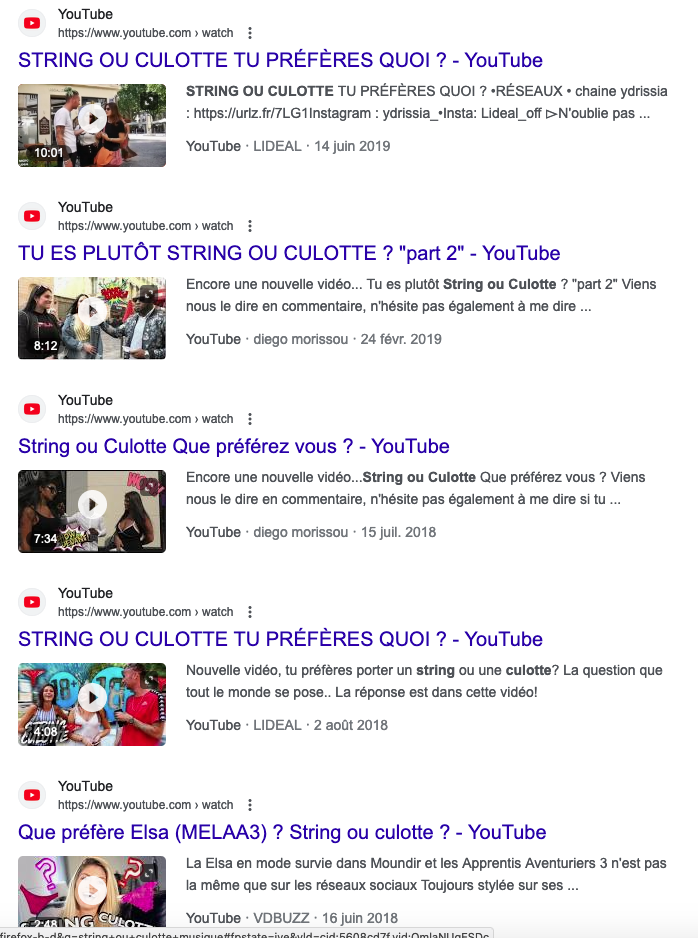The height and width of the screenshot is (938, 698).
Task: Open more options for the 2 août 2018 result
Action: pyautogui.click(x=250, y=612)
